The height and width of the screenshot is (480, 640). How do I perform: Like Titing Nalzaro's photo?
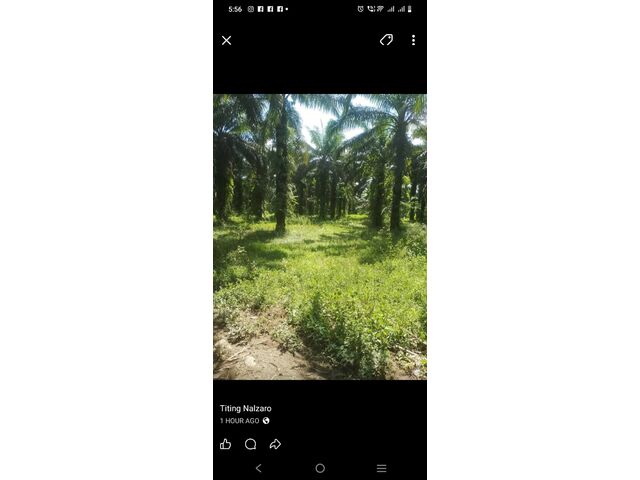click(225, 444)
